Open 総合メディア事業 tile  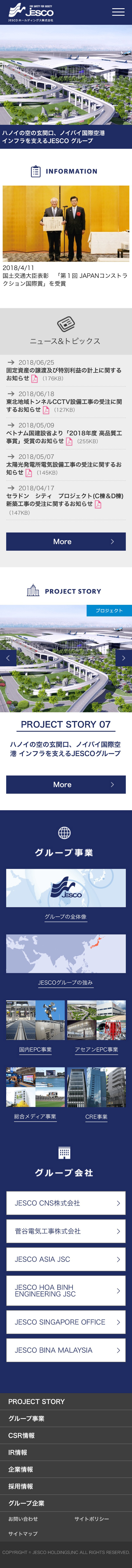(35, 1093)
